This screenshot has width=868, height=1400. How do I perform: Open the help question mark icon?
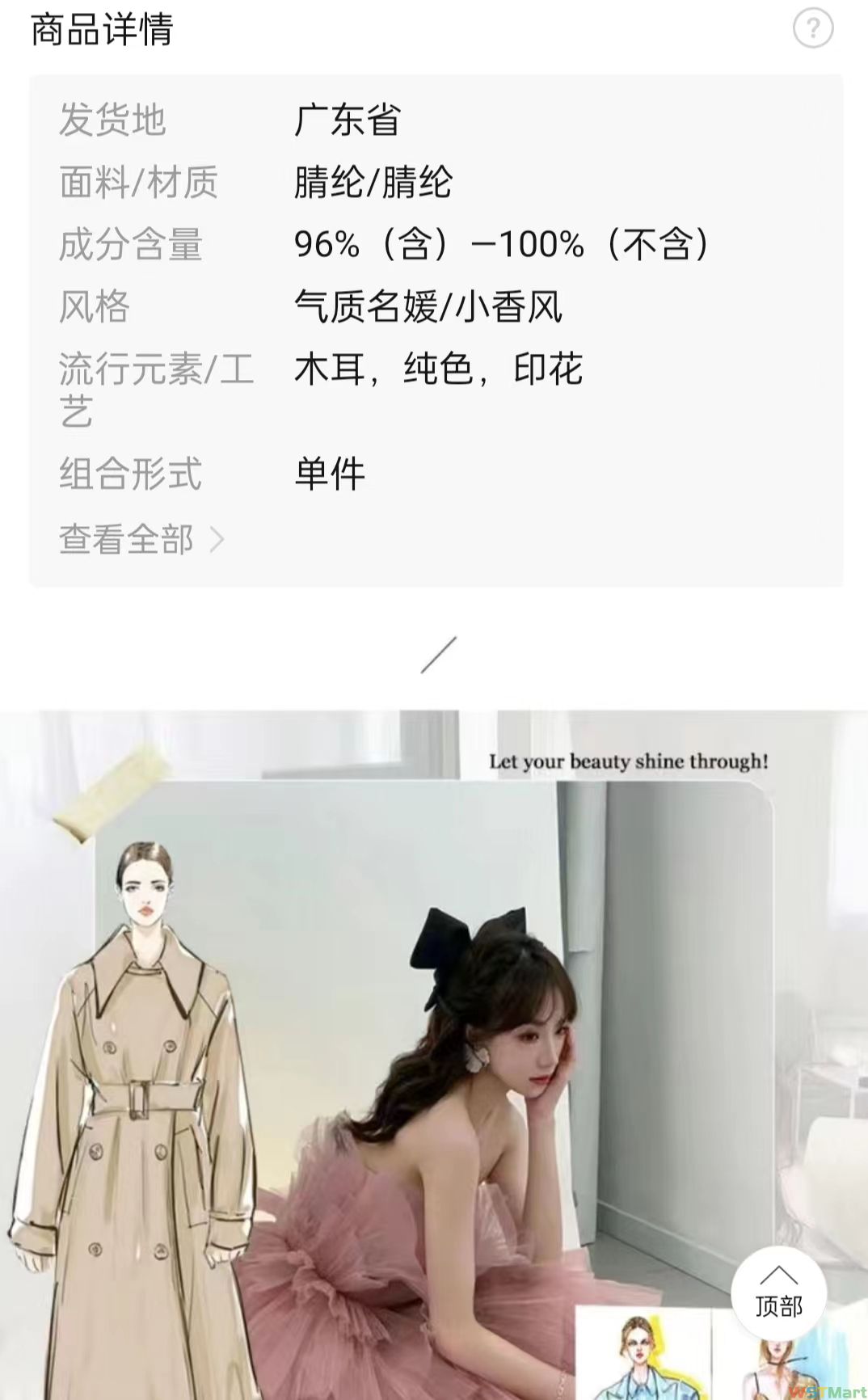click(x=812, y=29)
